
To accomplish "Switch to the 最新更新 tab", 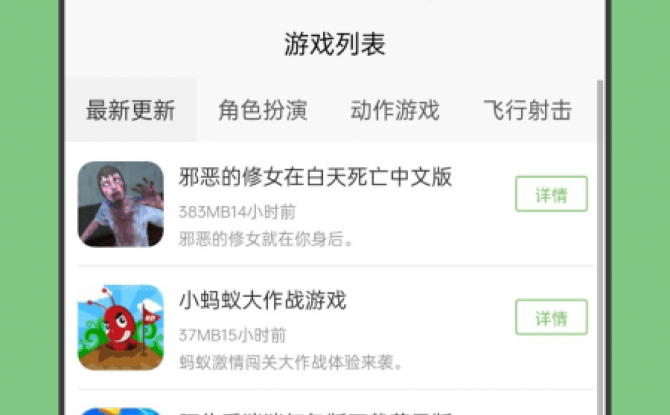I will pos(130,110).
